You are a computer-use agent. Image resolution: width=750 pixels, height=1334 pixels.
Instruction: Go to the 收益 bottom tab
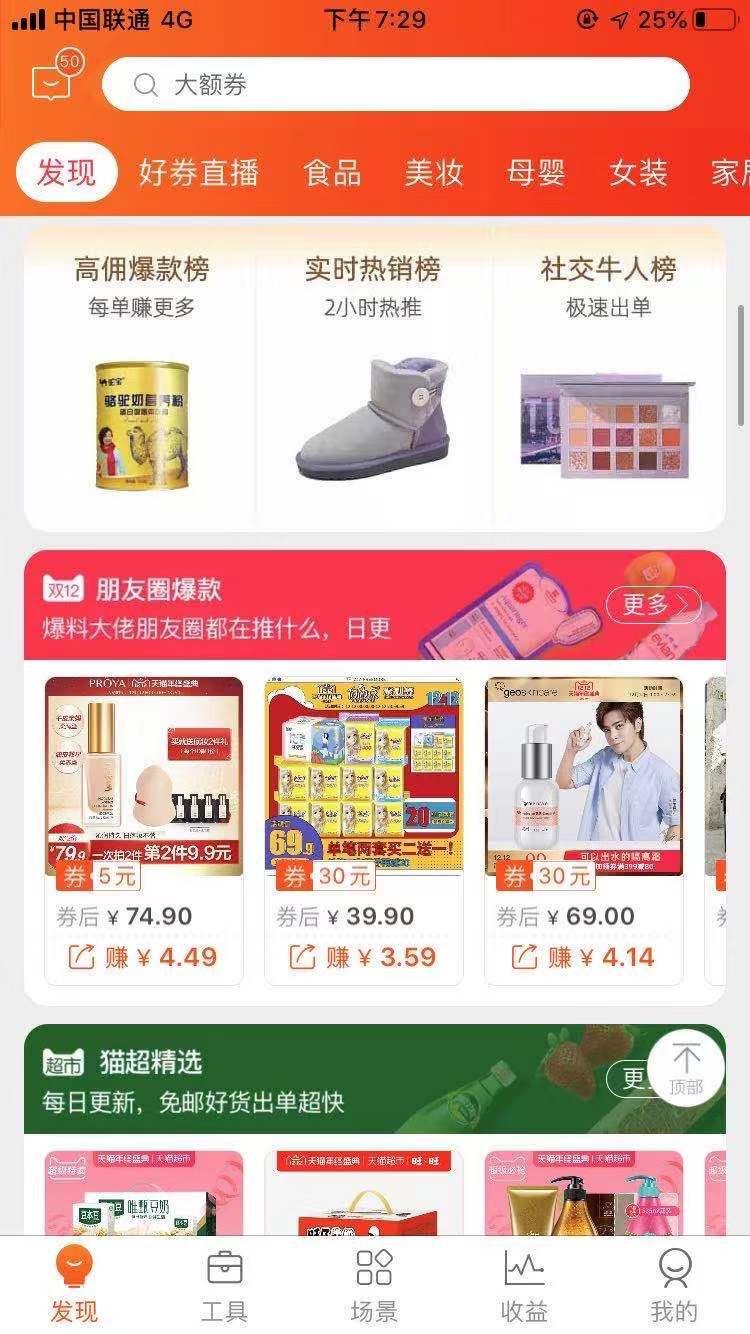[524, 1285]
